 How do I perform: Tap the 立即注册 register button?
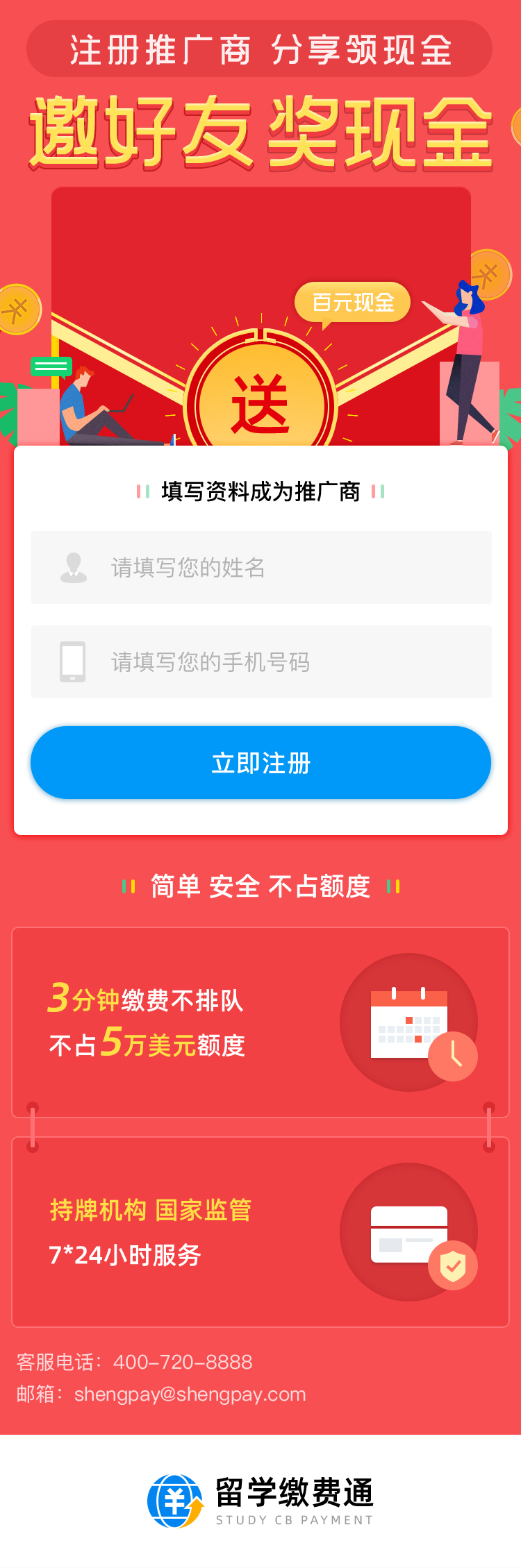[x=261, y=763]
